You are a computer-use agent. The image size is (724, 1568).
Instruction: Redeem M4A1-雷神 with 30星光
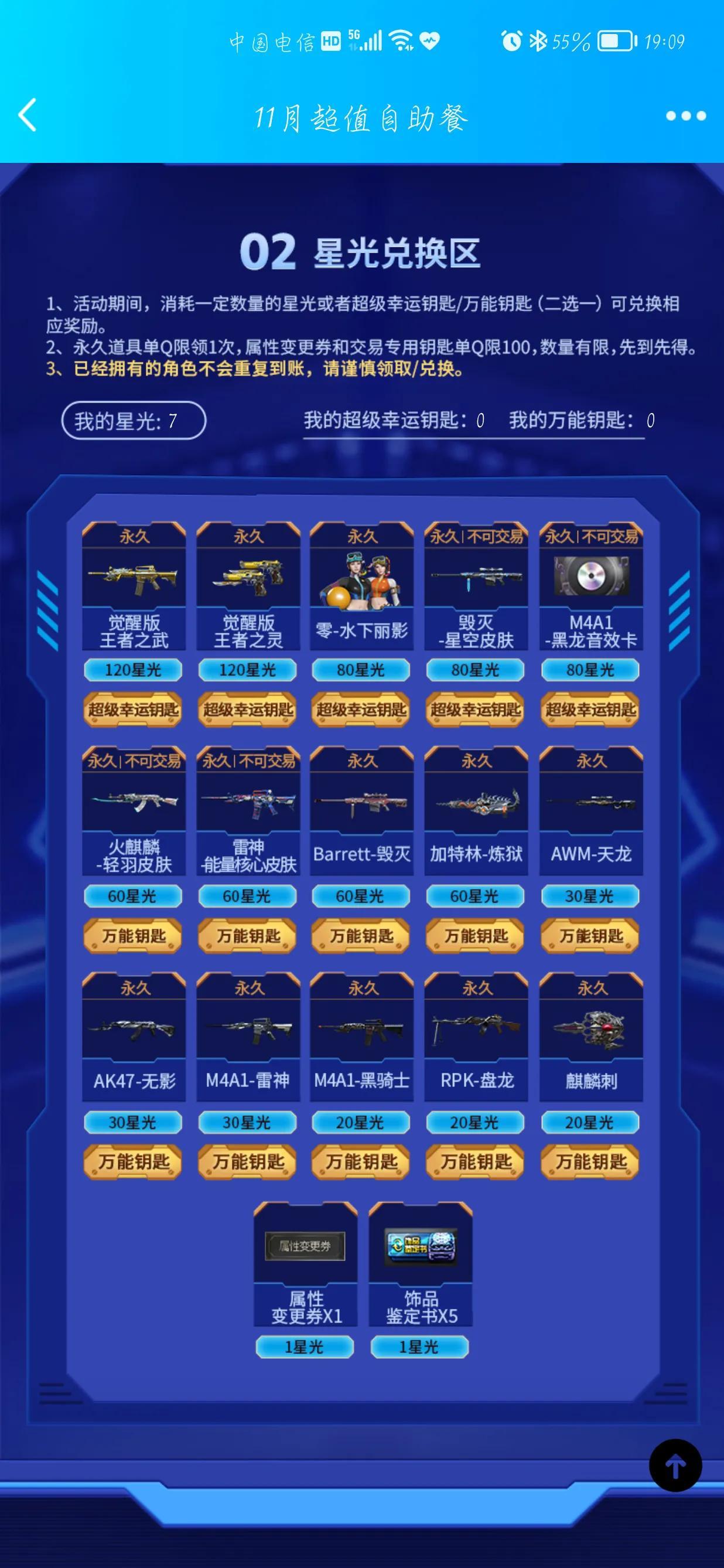[x=248, y=1123]
